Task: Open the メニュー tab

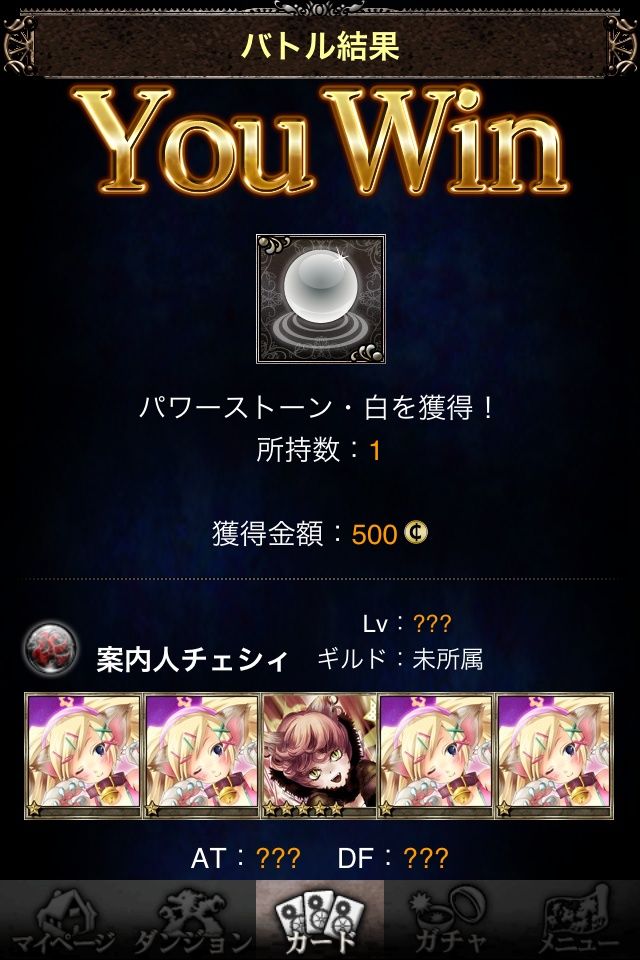Action: point(577,920)
